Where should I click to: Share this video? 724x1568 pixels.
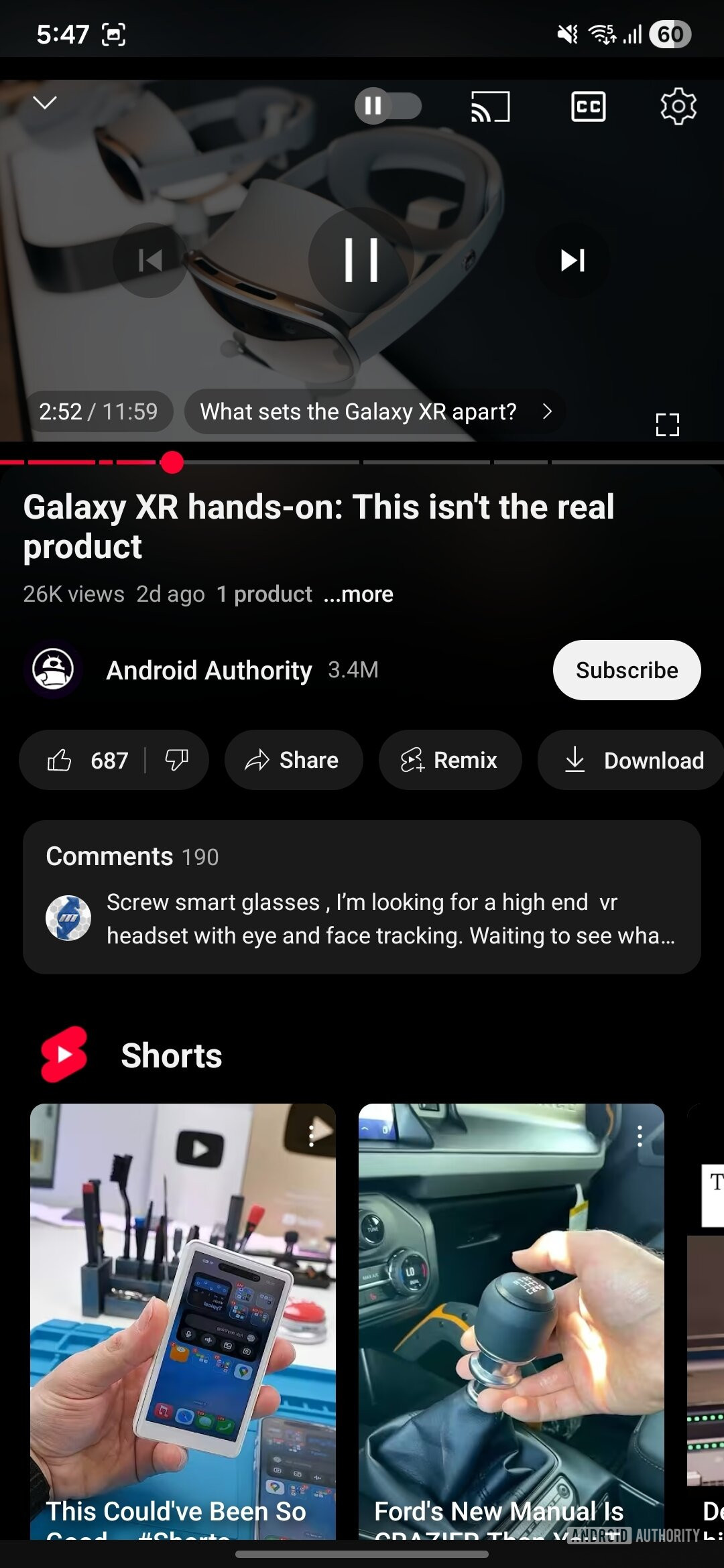click(294, 760)
